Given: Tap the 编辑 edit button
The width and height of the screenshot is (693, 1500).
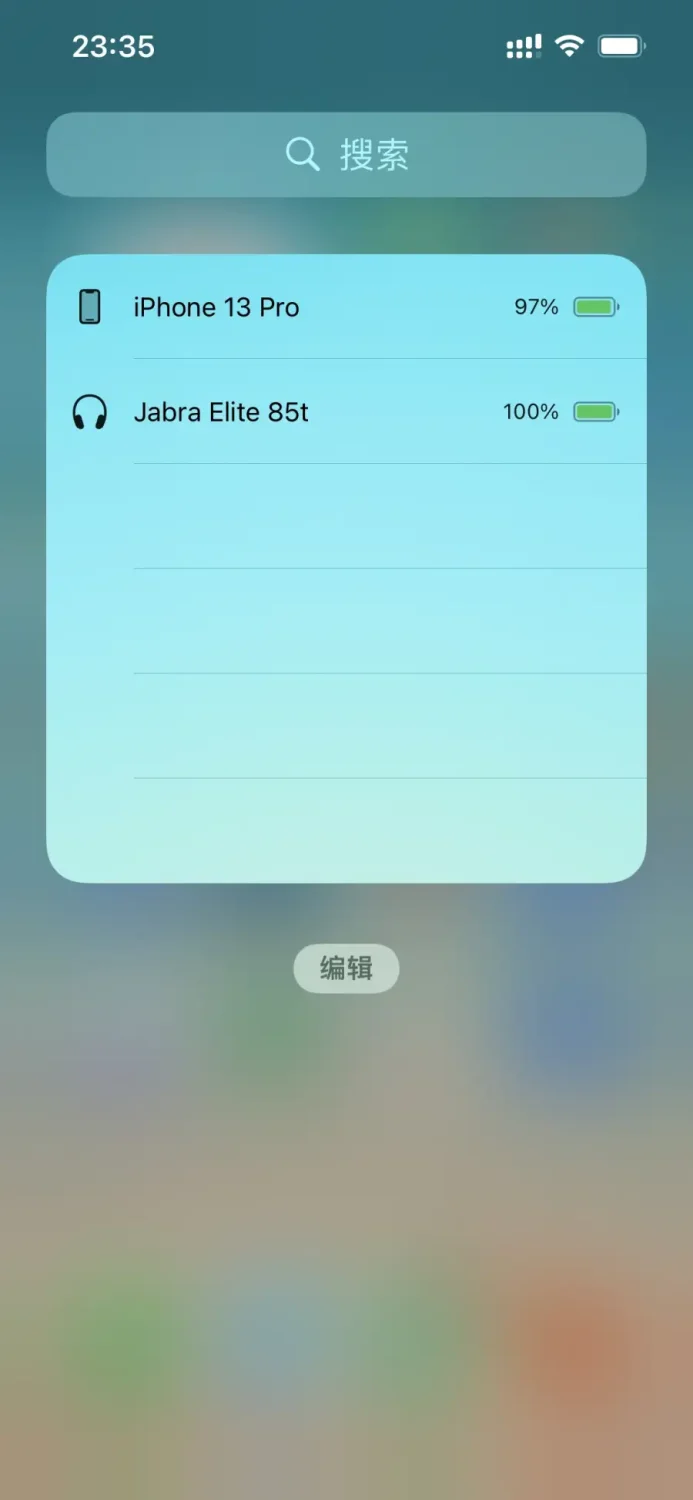Looking at the screenshot, I should click(346, 968).
